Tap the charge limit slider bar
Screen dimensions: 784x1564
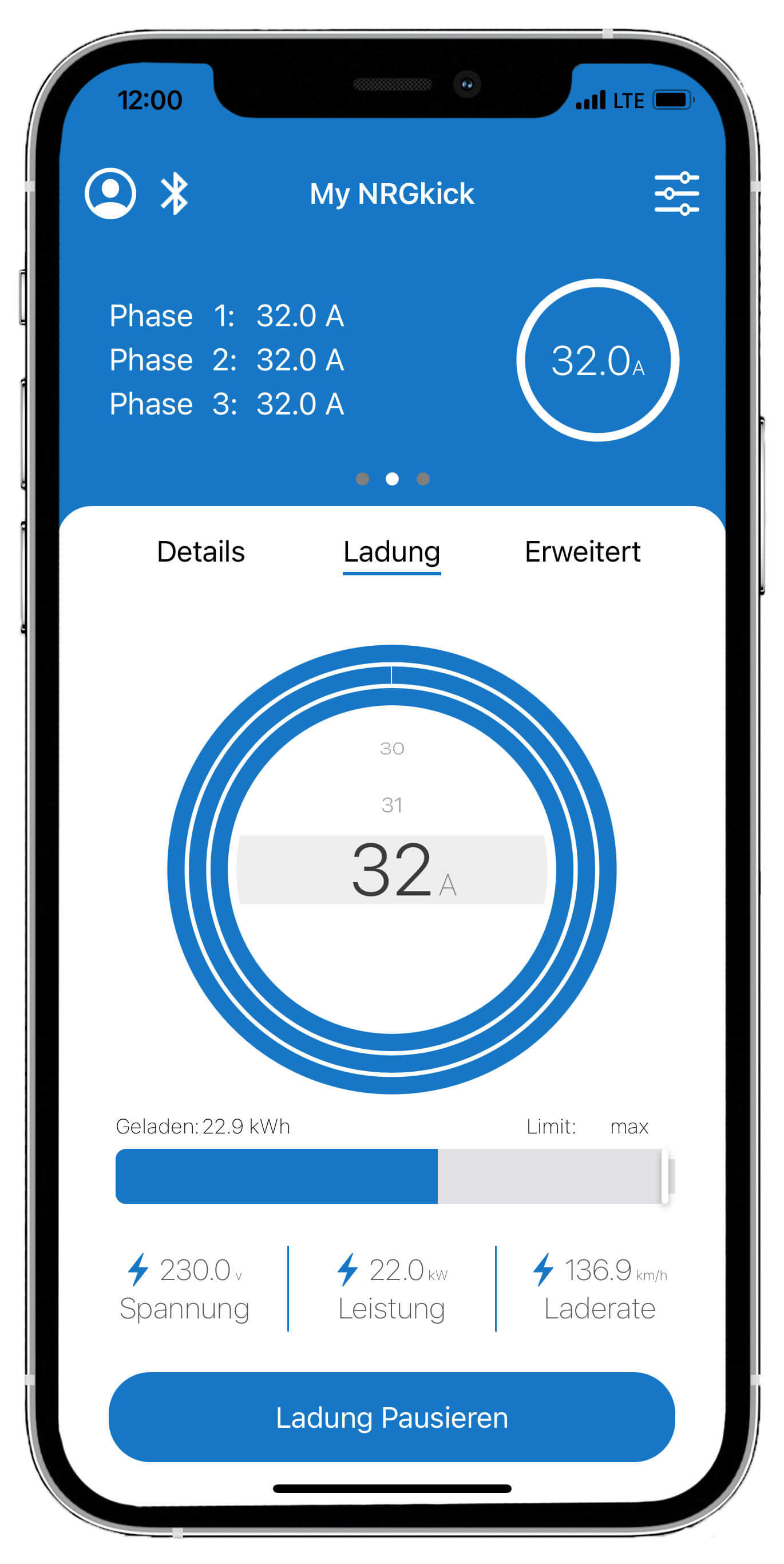[394, 1176]
